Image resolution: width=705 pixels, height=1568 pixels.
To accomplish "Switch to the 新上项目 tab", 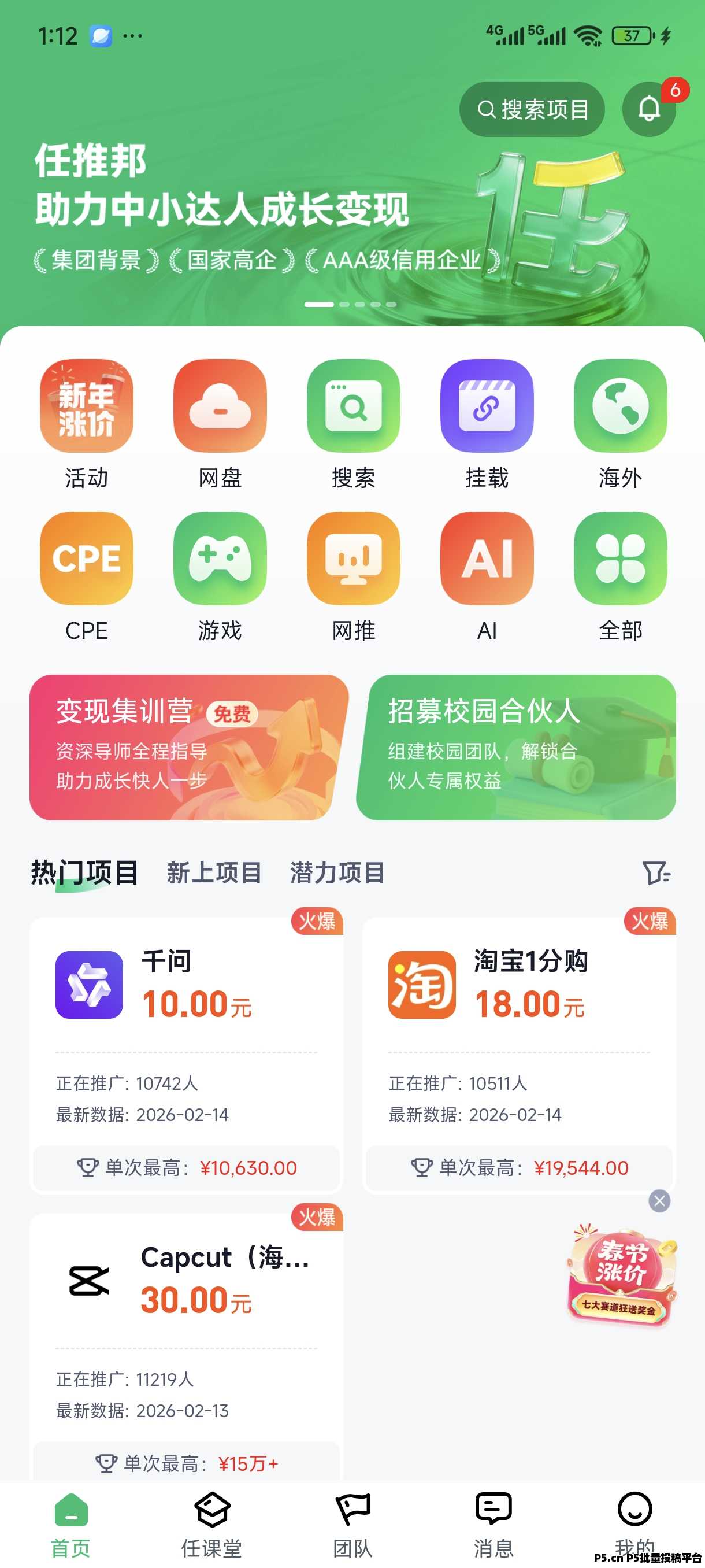I will point(214,872).
